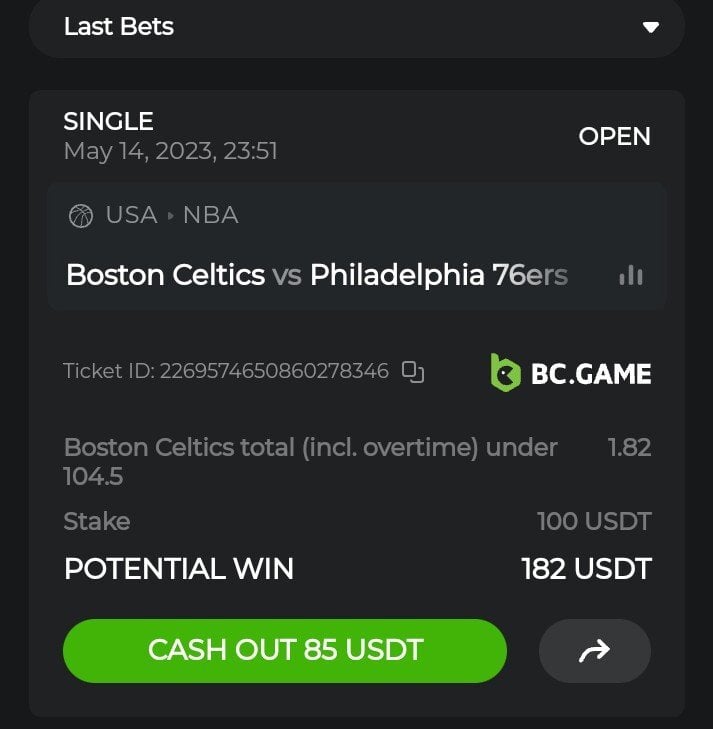Share this bet slip
The height and width of the screenshot is (729, 713).
[594, 652]
